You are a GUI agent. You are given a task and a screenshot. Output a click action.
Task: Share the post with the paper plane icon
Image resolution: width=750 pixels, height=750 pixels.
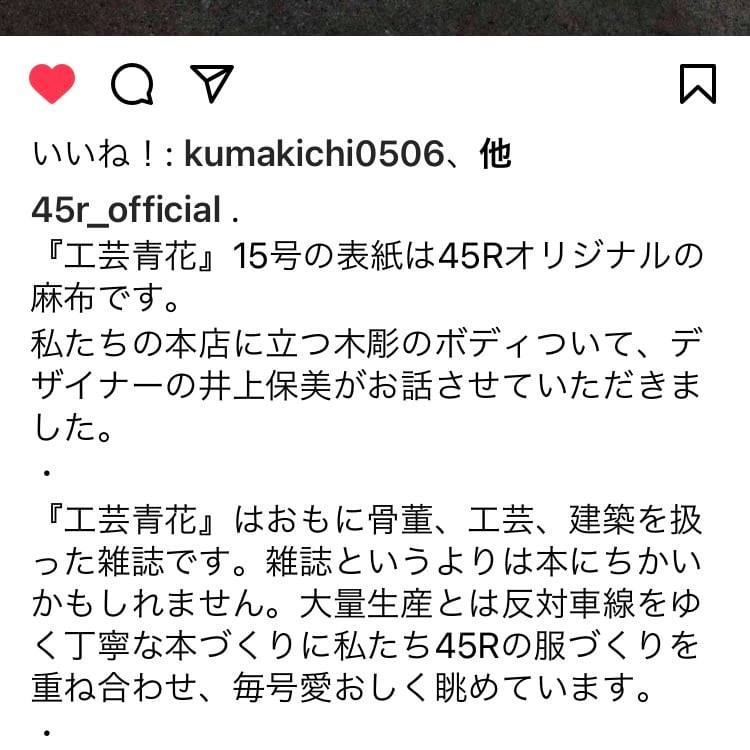tap(212, 84)
